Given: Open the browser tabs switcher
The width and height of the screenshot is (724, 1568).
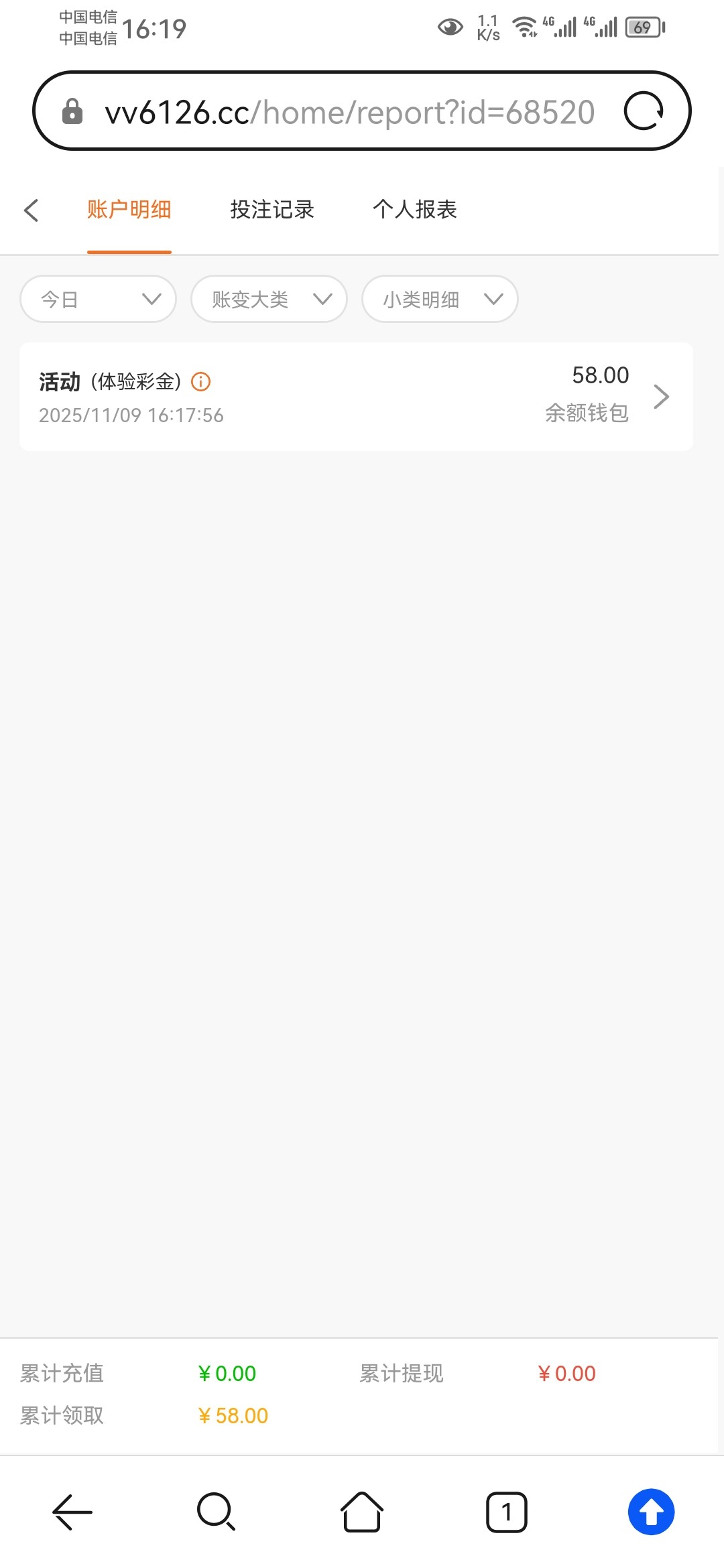Looking at the screenshot, I should (x=507, y=1512).
